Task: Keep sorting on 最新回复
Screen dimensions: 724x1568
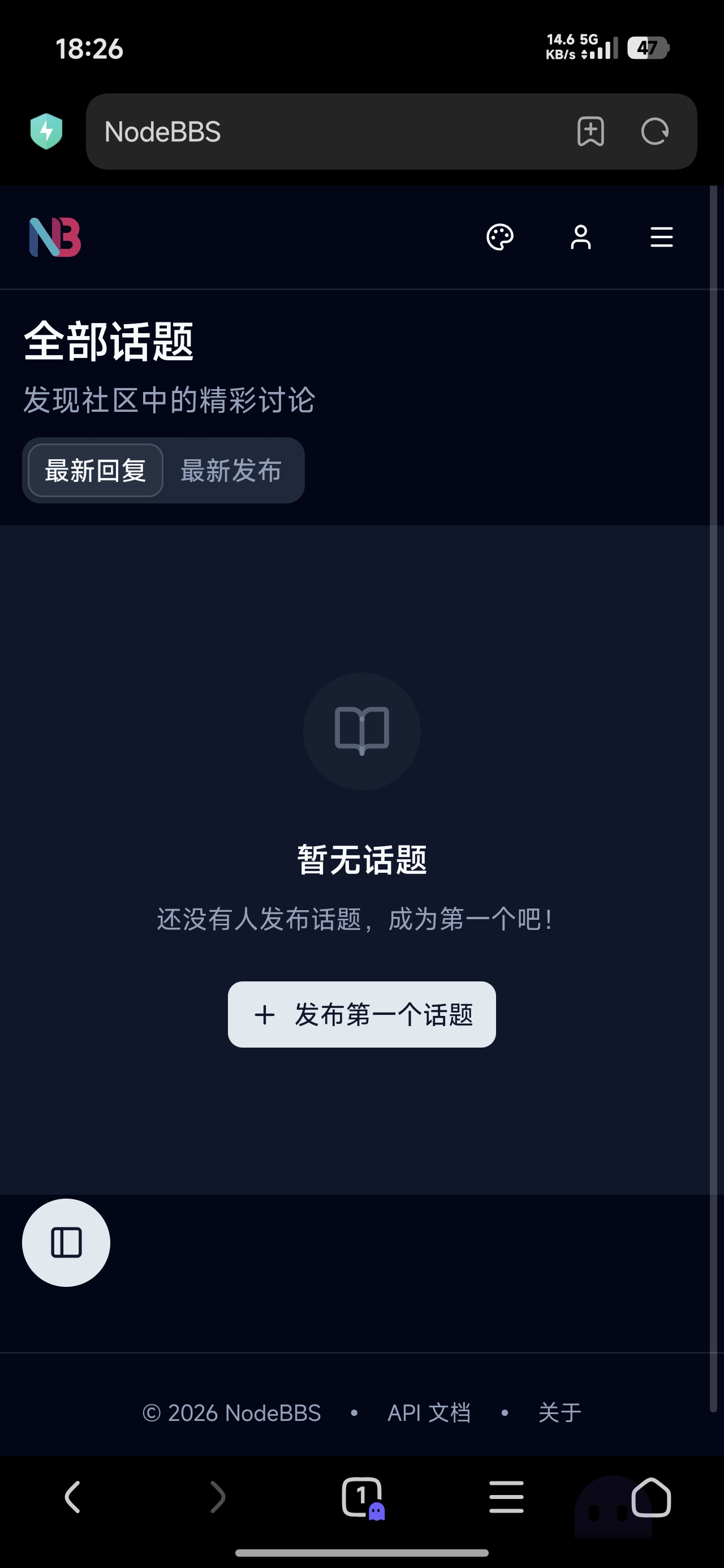Action: click(x=95, y=470)
